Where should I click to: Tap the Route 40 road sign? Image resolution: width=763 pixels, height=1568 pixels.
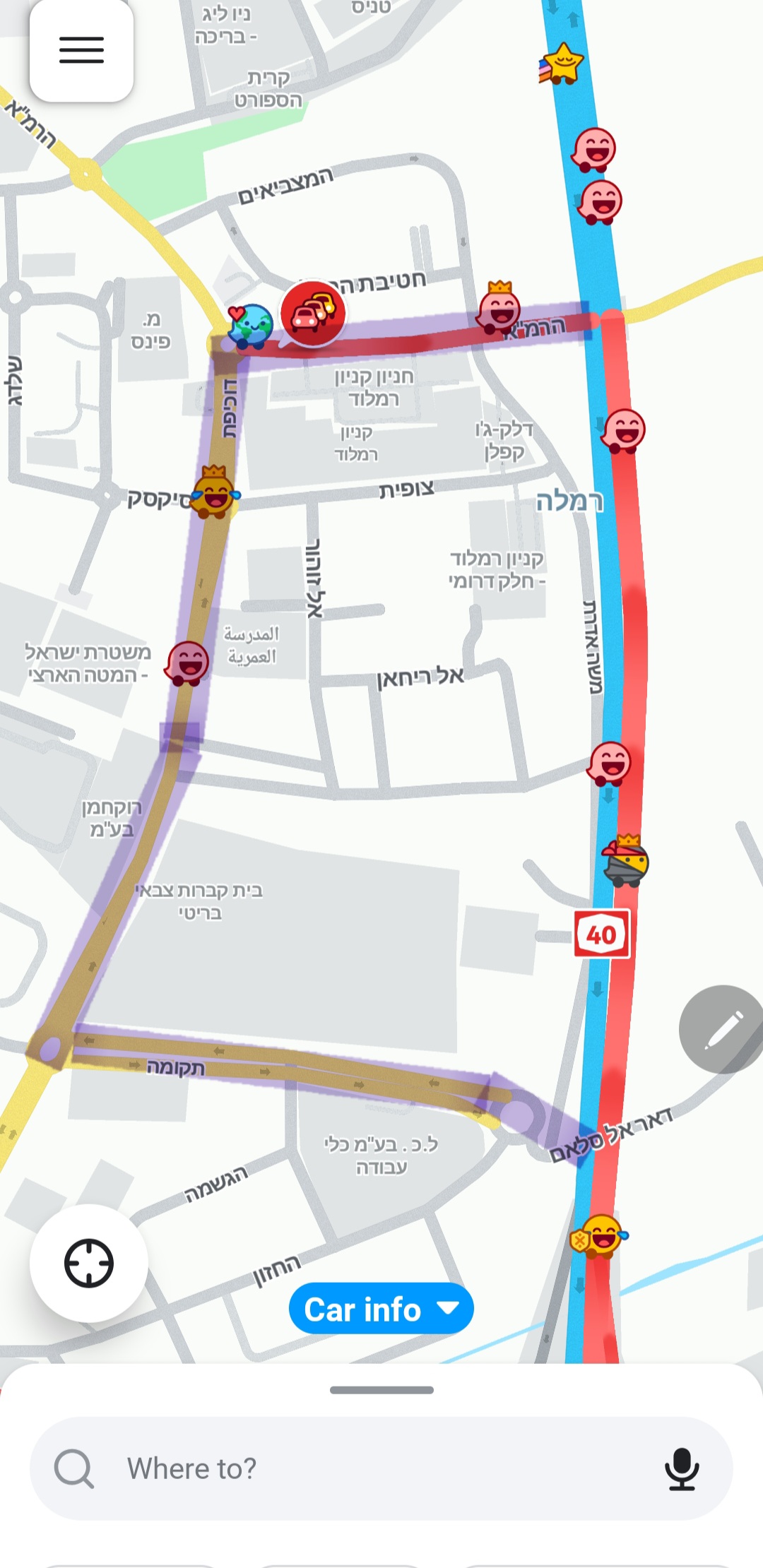pyautogui.click(x=601, y=934)
